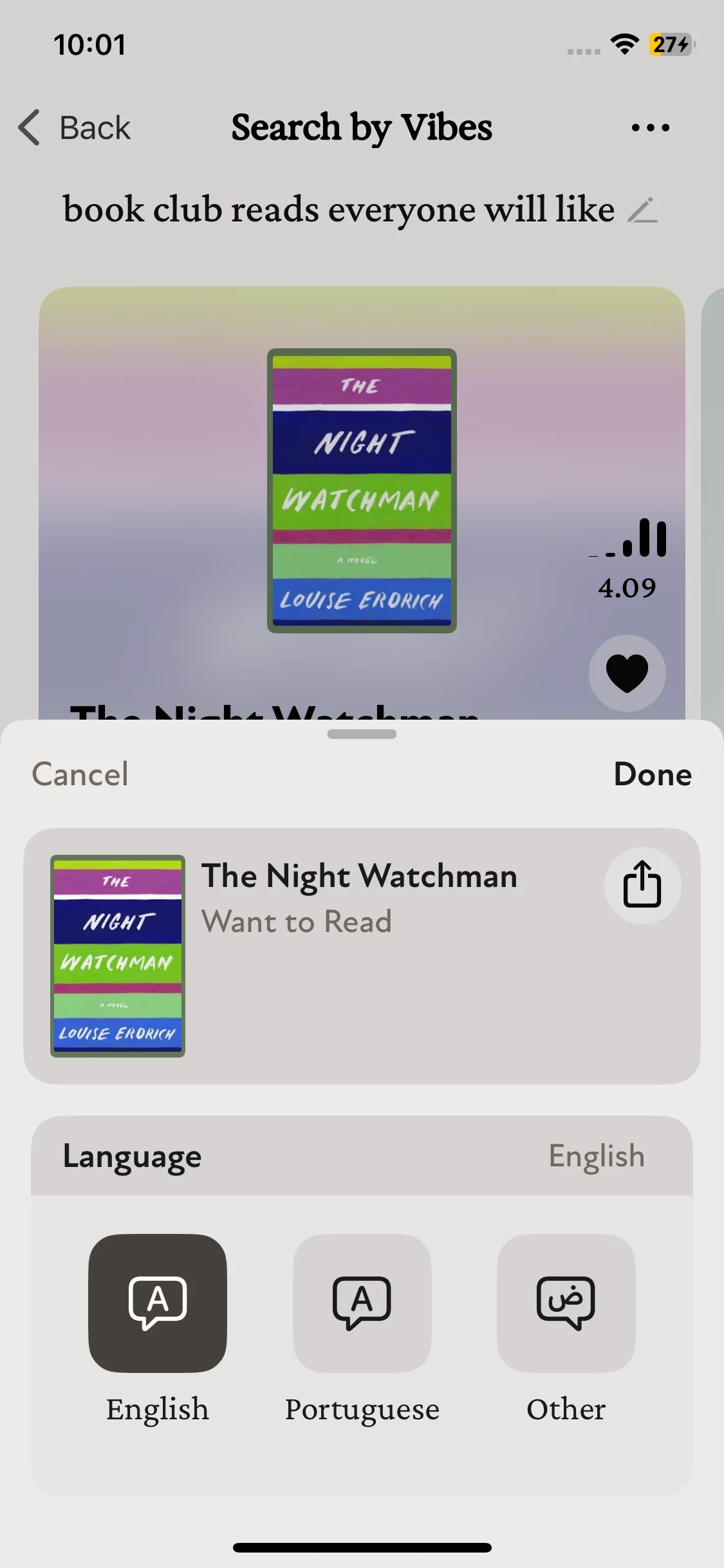The width and height of the screenshot is (724, 1568).
Task: Collapse the Language row
Action: 362,1156
